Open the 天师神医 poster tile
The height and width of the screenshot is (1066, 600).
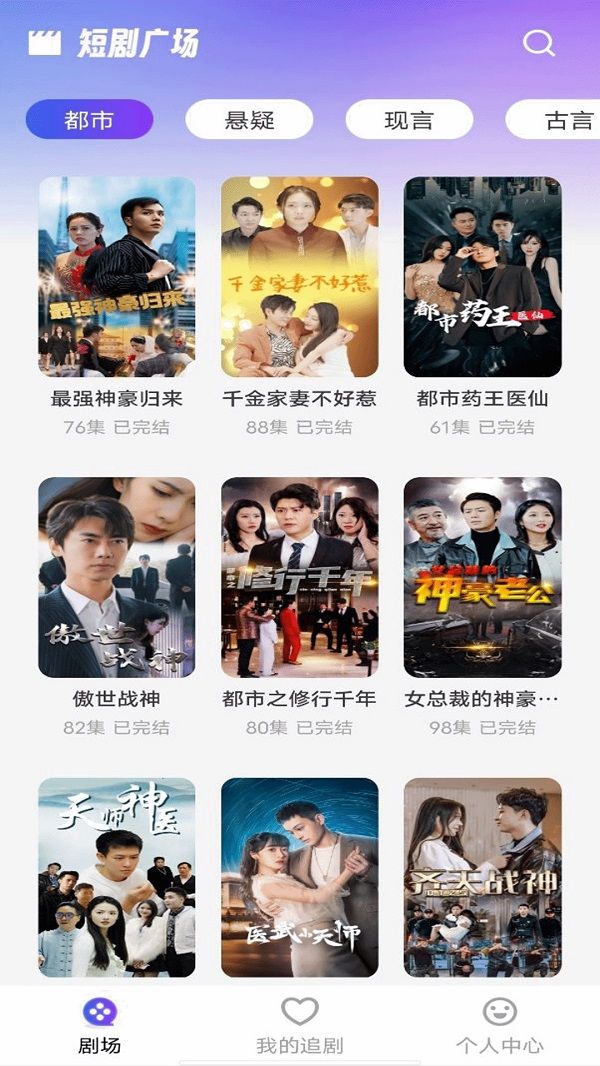point(116,878)
